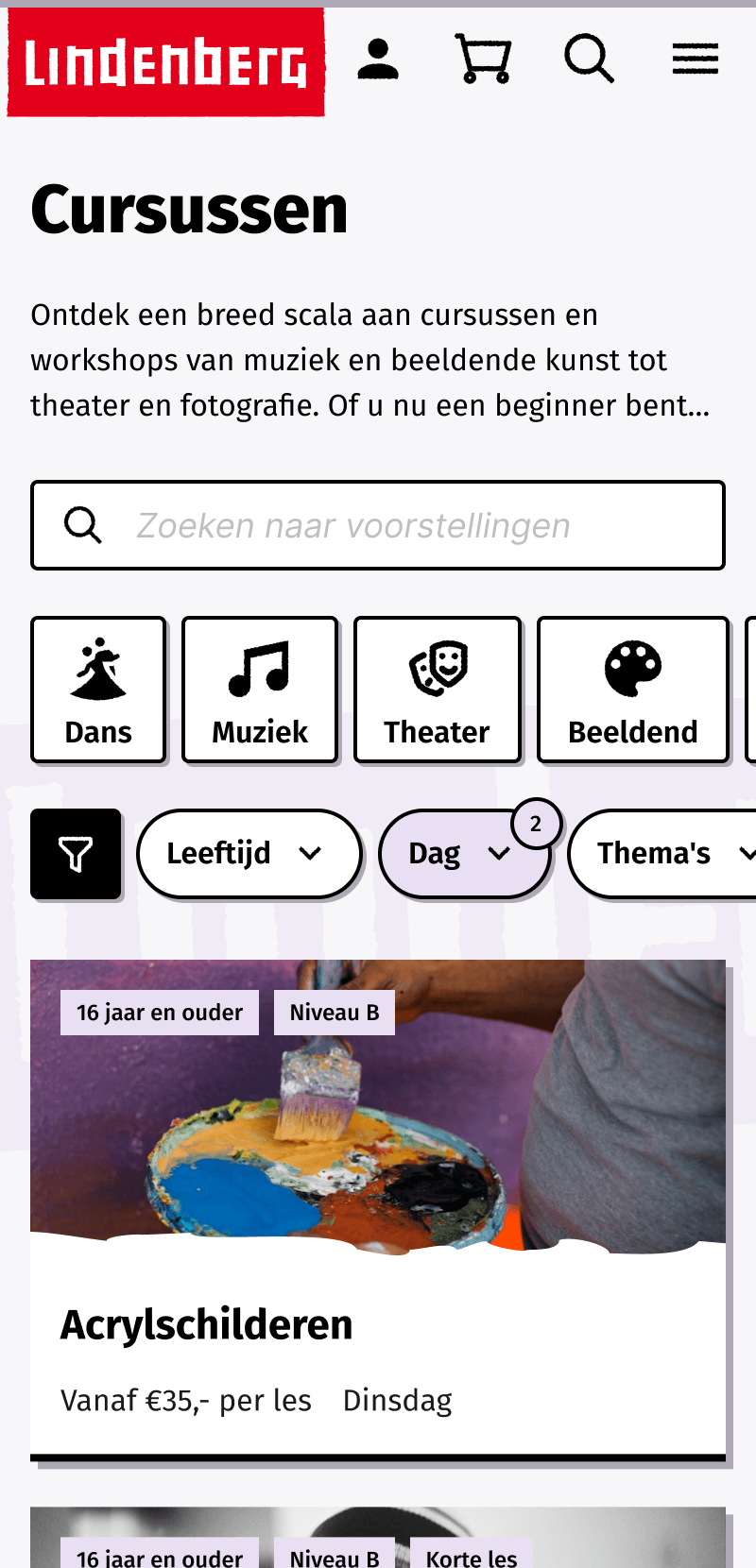Select the Muziek category
756x1568 pixels.
click(260, 690)
